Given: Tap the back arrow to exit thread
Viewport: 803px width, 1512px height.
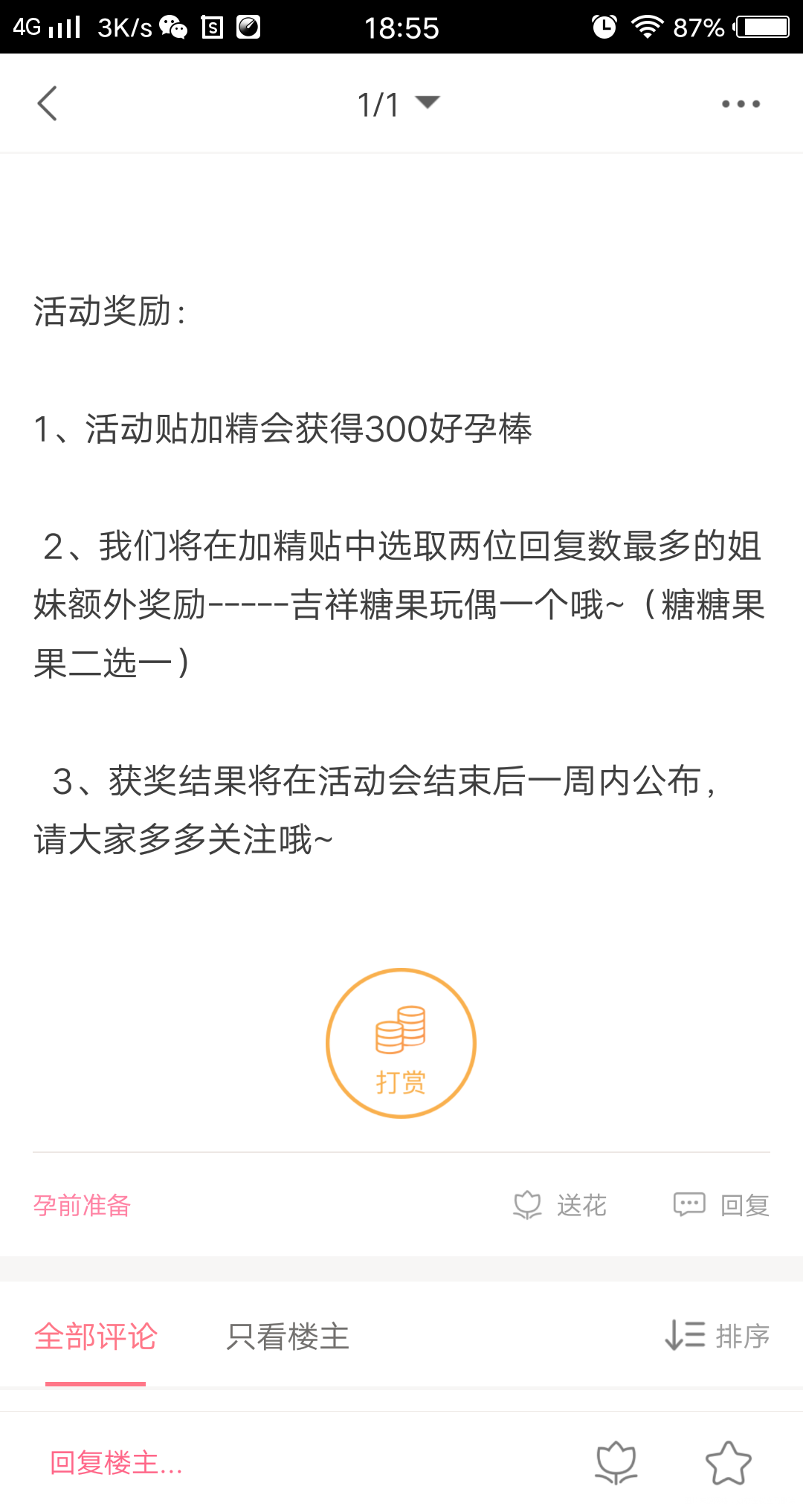Looking at the screenshot, I should [48, 103].
